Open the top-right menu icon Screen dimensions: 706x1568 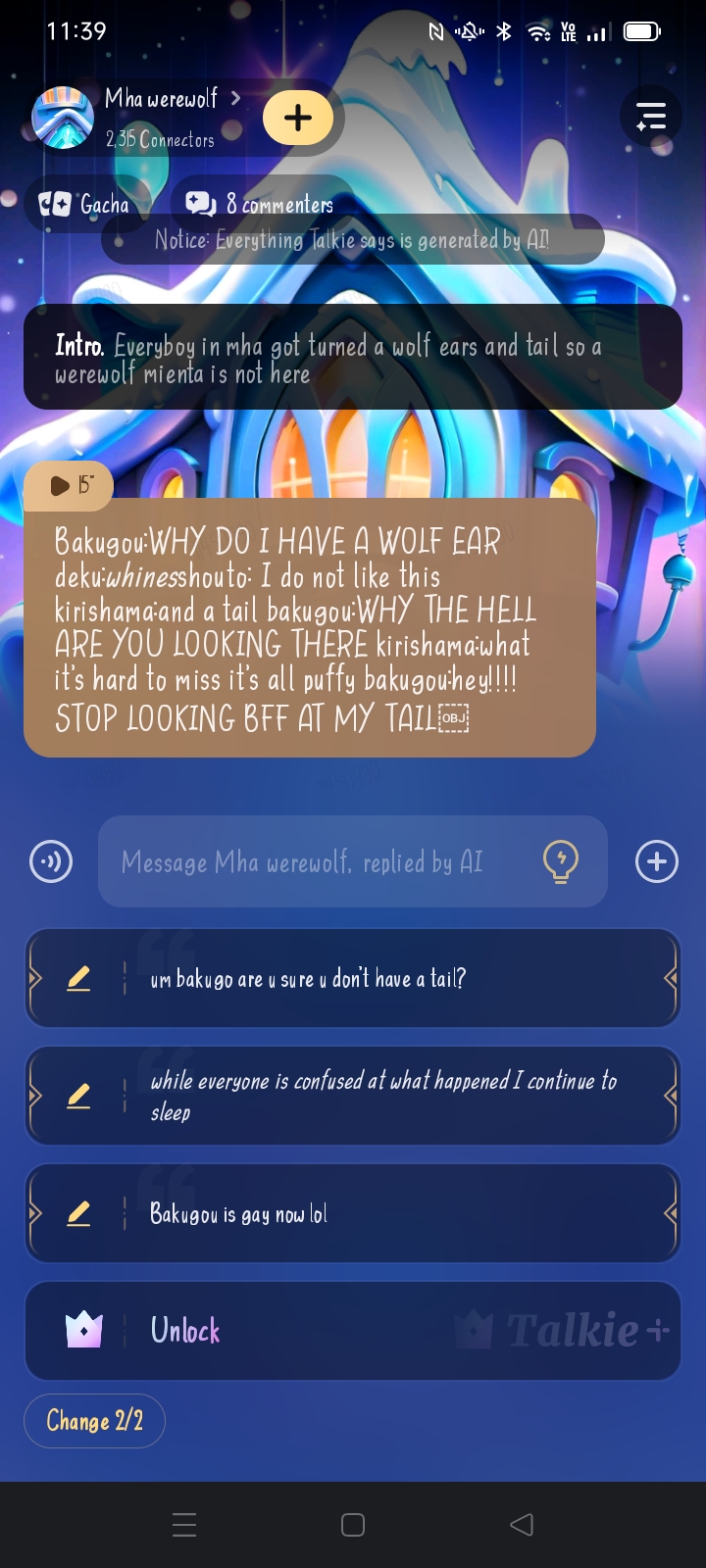pos(650,118)
